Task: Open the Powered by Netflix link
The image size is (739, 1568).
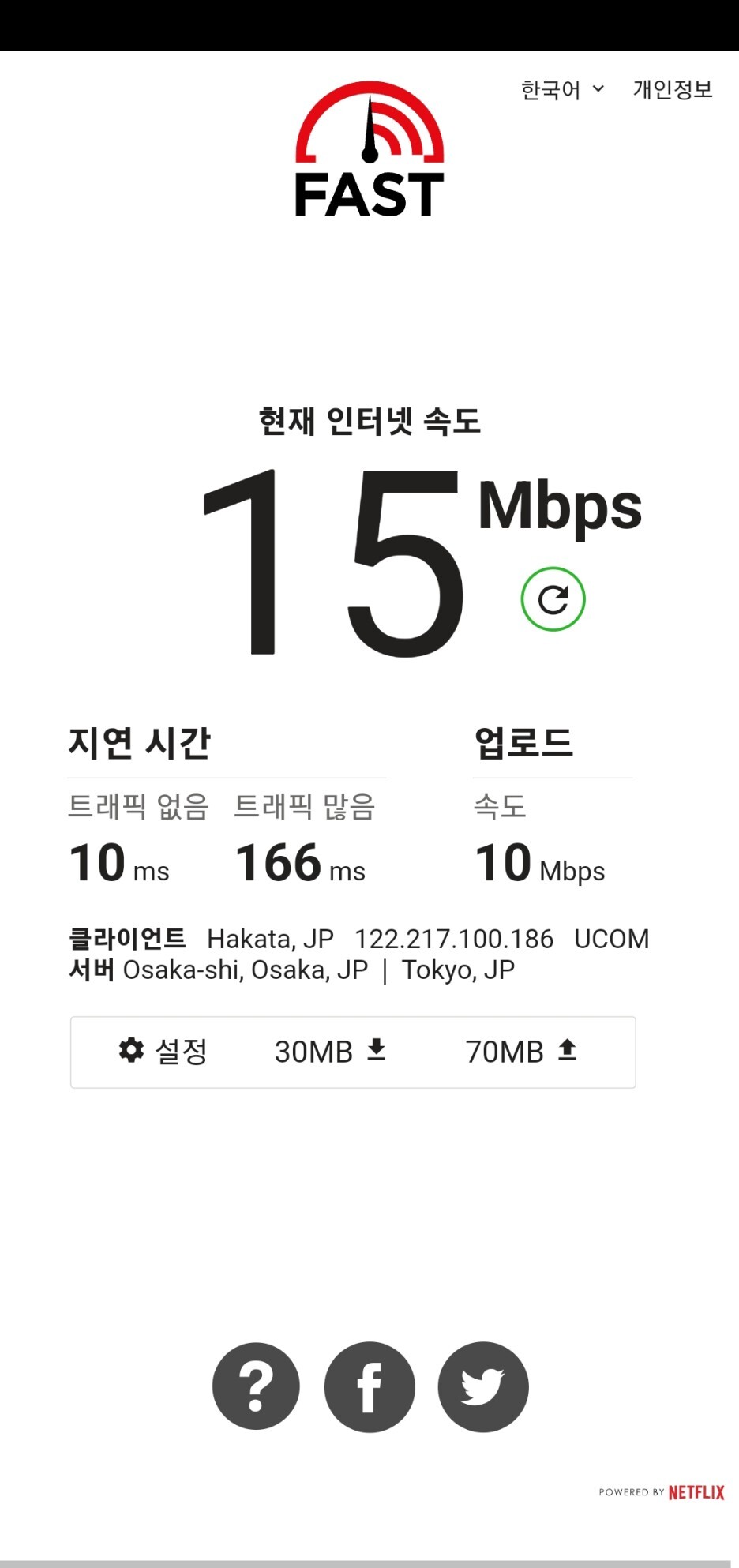Action: click(662, 1492)
